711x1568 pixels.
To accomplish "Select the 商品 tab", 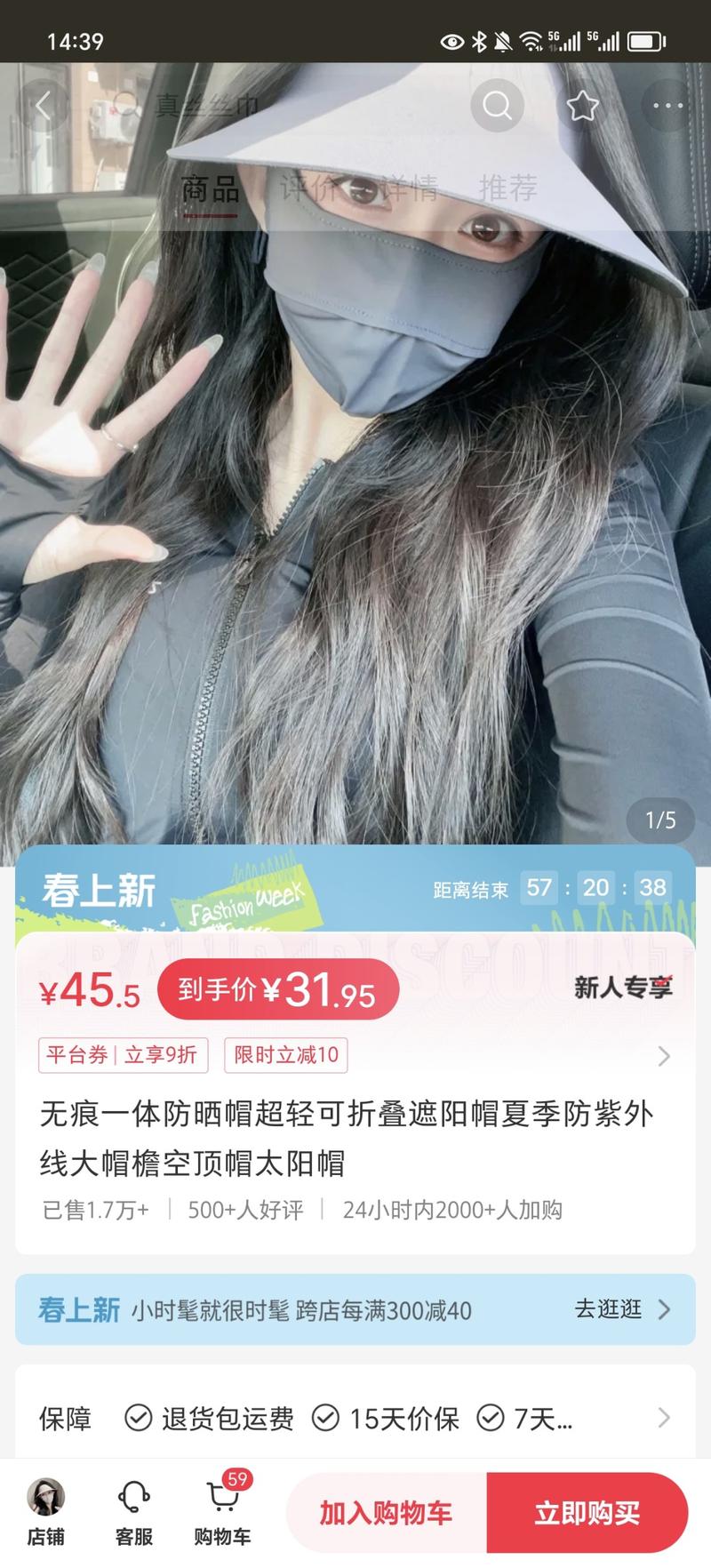I will pyautogui.click(x=210, y=188).
